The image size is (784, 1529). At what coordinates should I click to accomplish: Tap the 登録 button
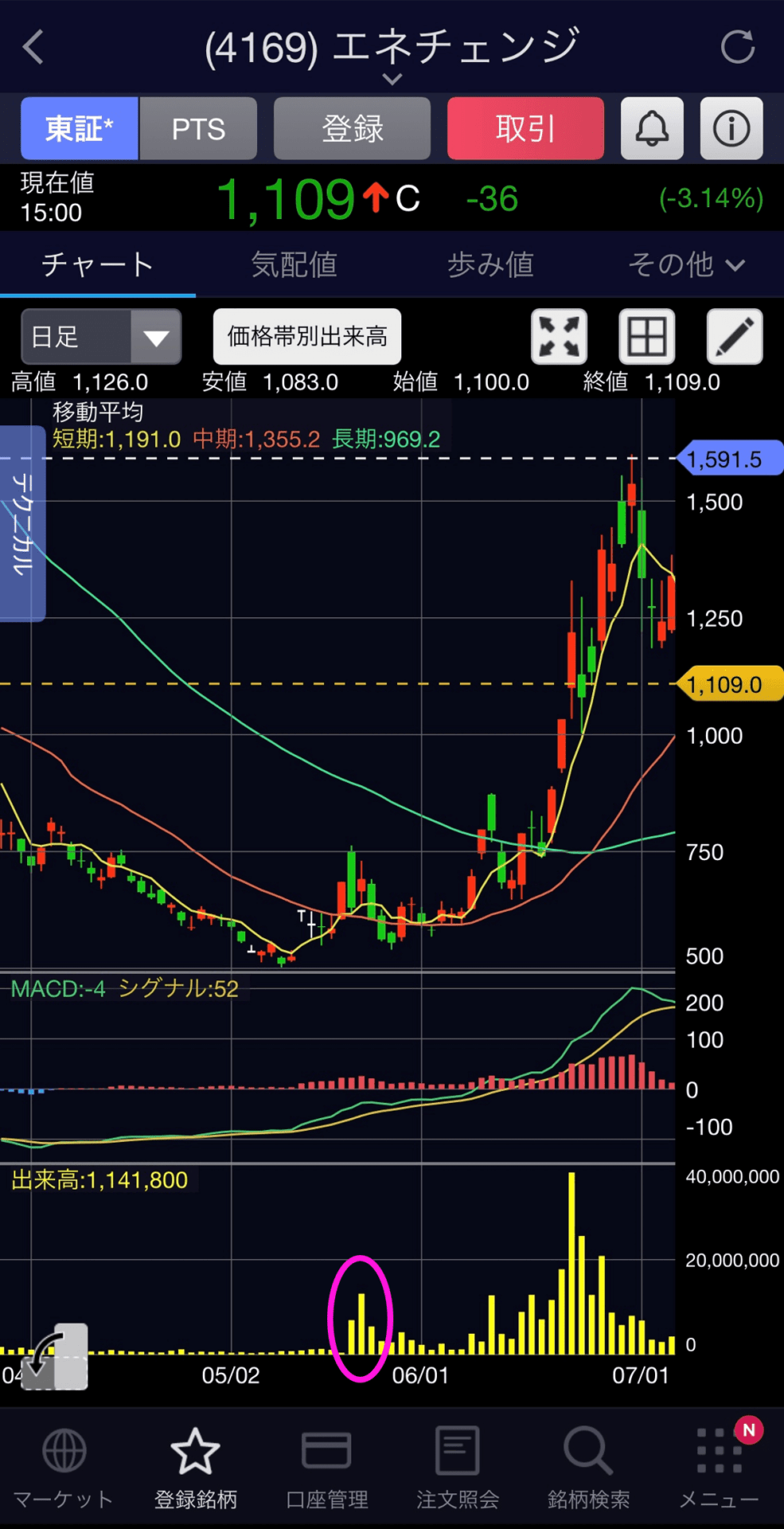click(x=352, y=128)
